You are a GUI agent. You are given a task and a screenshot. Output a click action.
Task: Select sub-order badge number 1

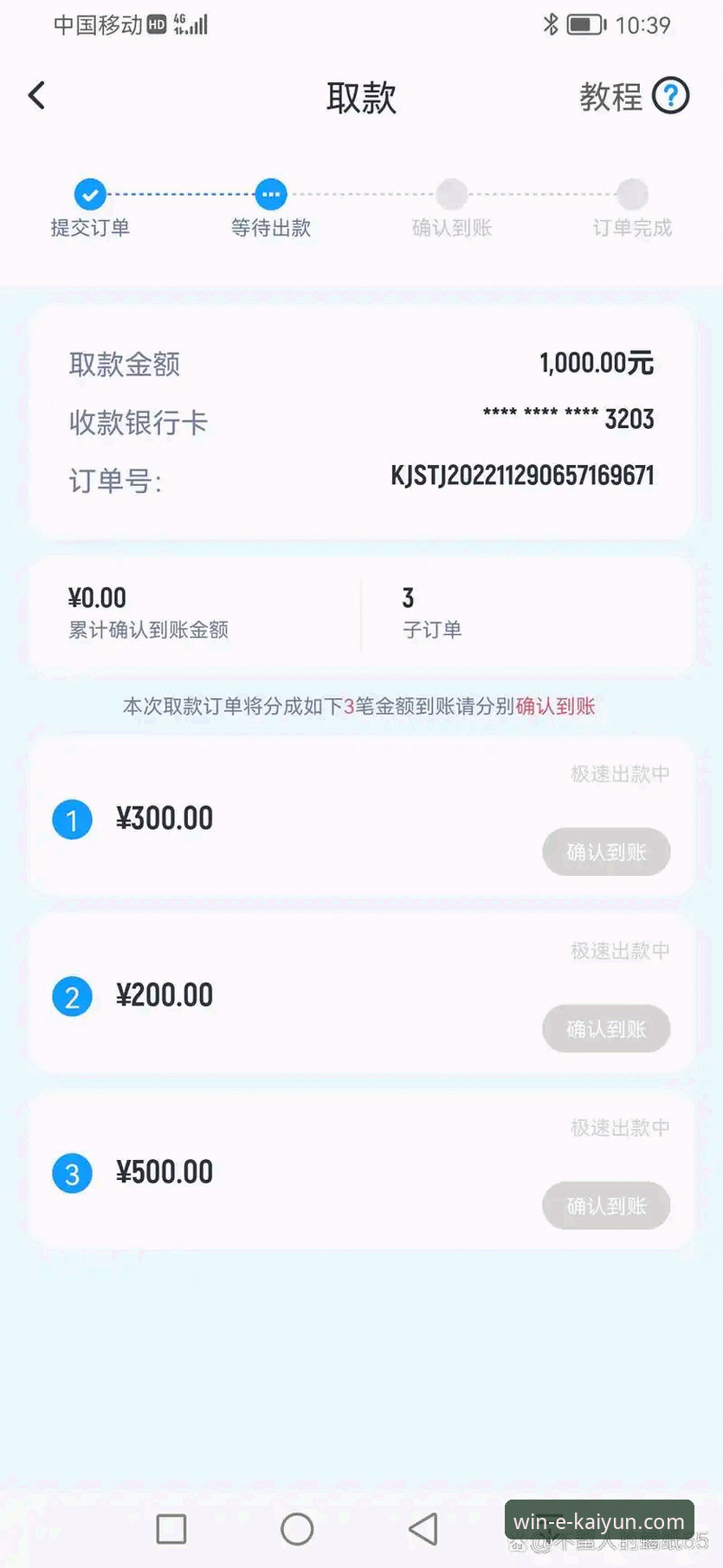coord(72,820)
